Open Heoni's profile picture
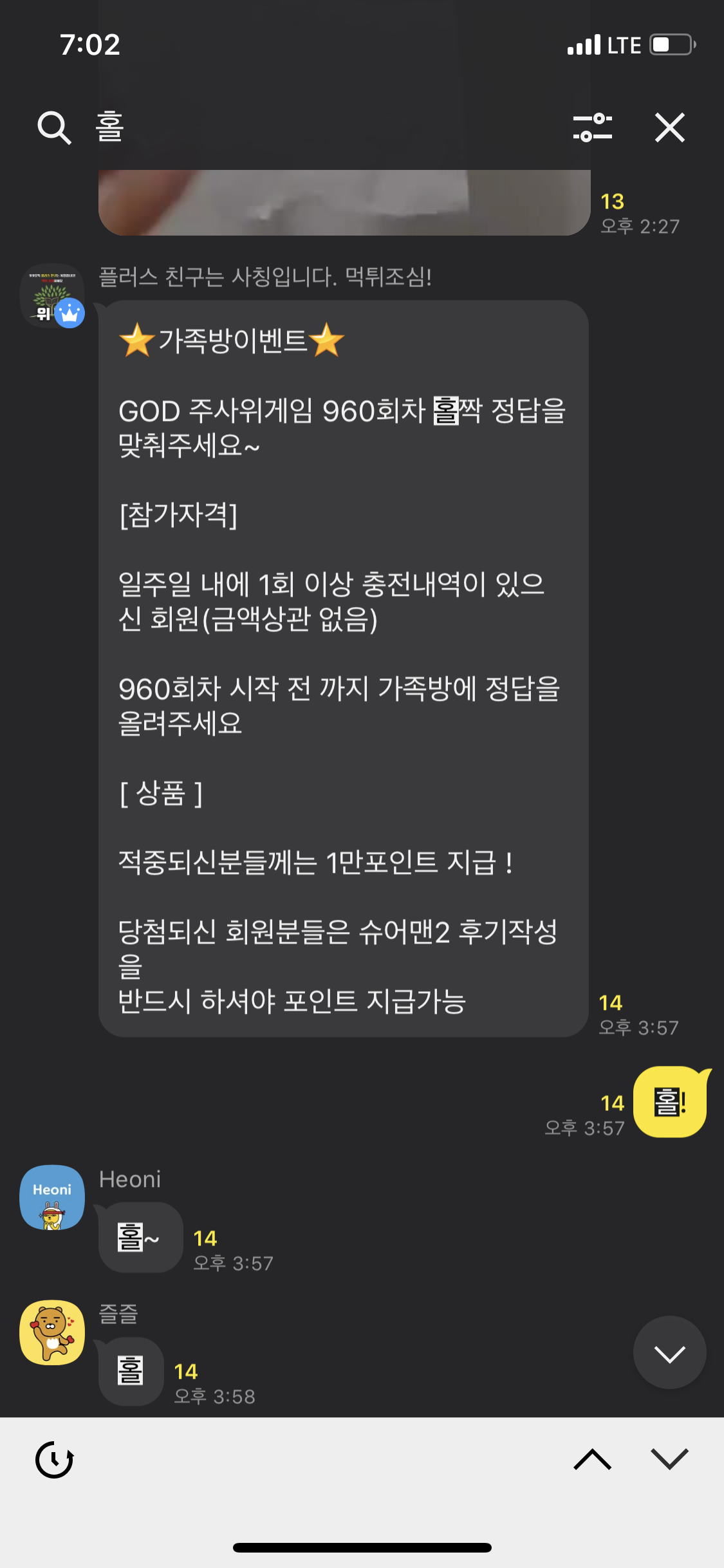This screenshot has height=1568, width=724. (x=52, y=1197)
